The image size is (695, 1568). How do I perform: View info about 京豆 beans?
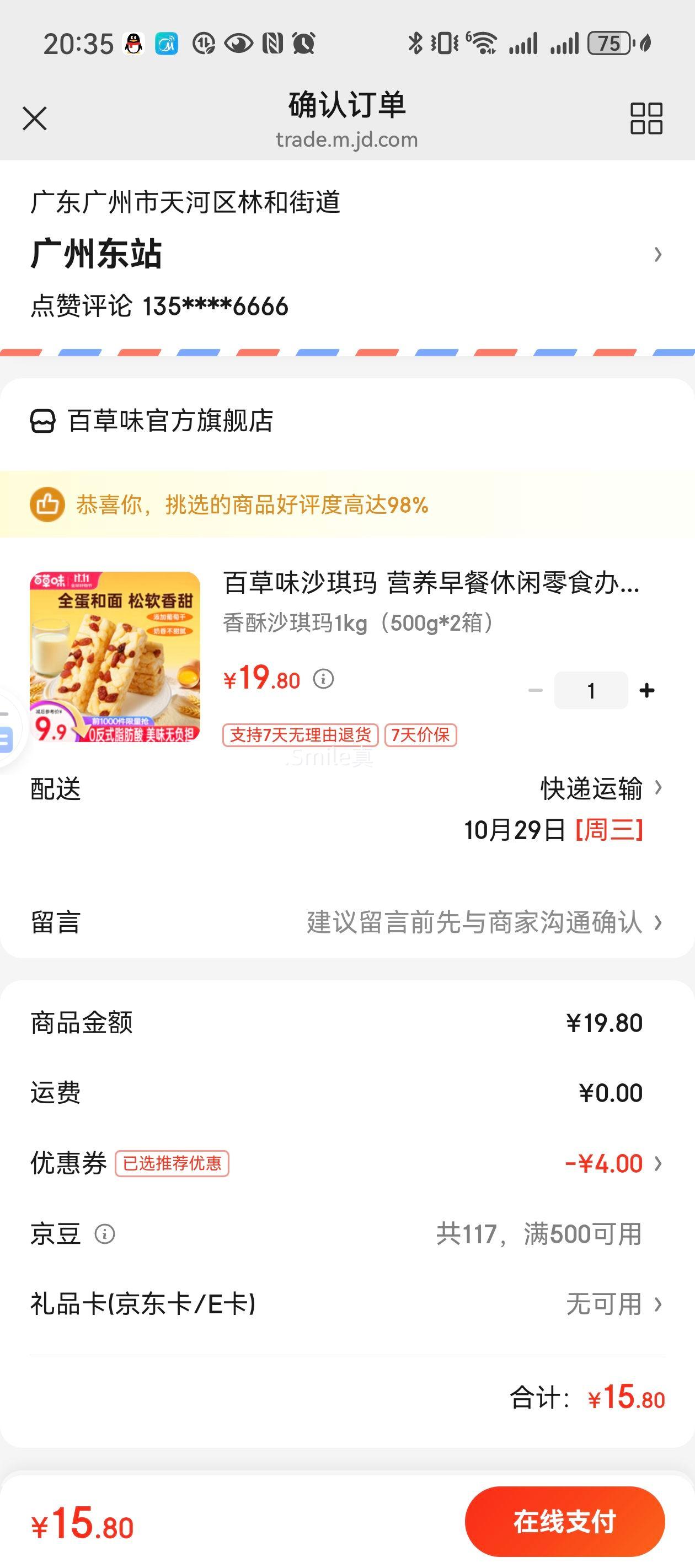tap(105, 1233)
